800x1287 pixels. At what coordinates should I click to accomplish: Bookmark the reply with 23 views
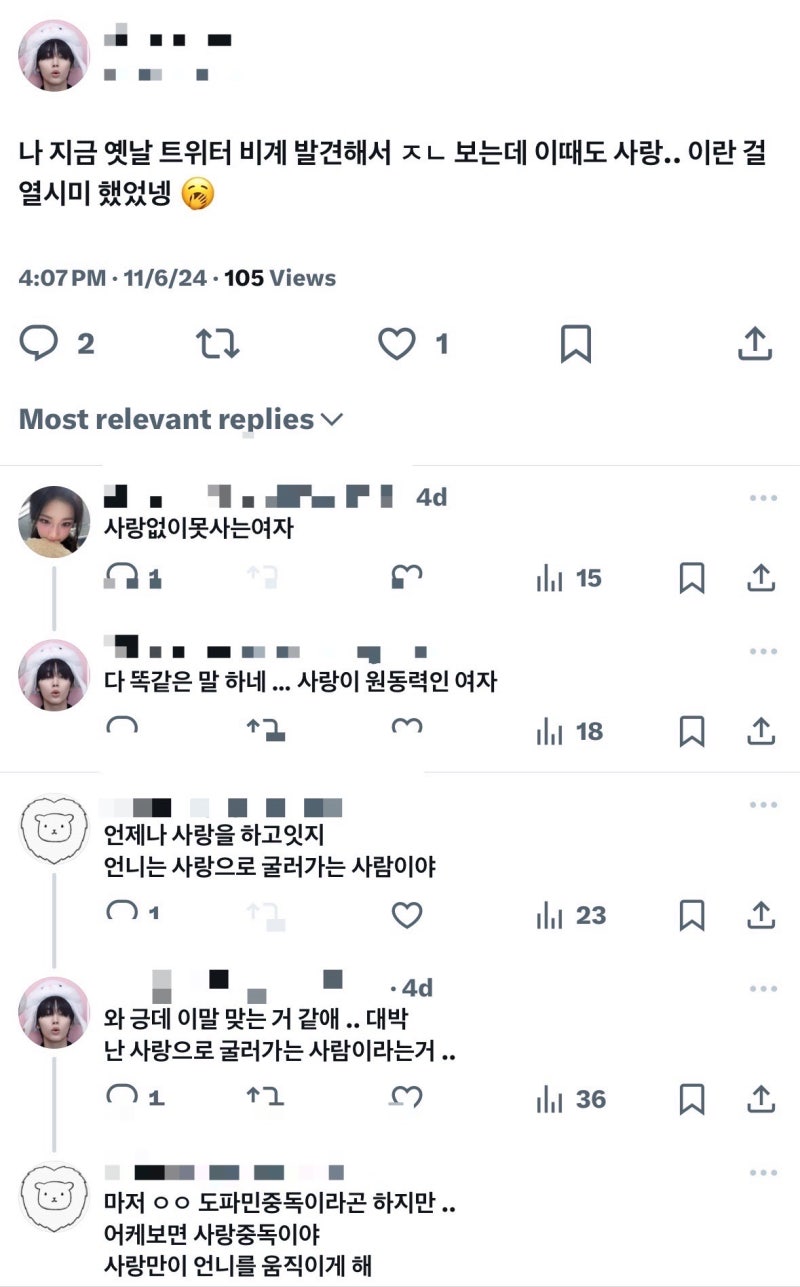tap(693, 914)
